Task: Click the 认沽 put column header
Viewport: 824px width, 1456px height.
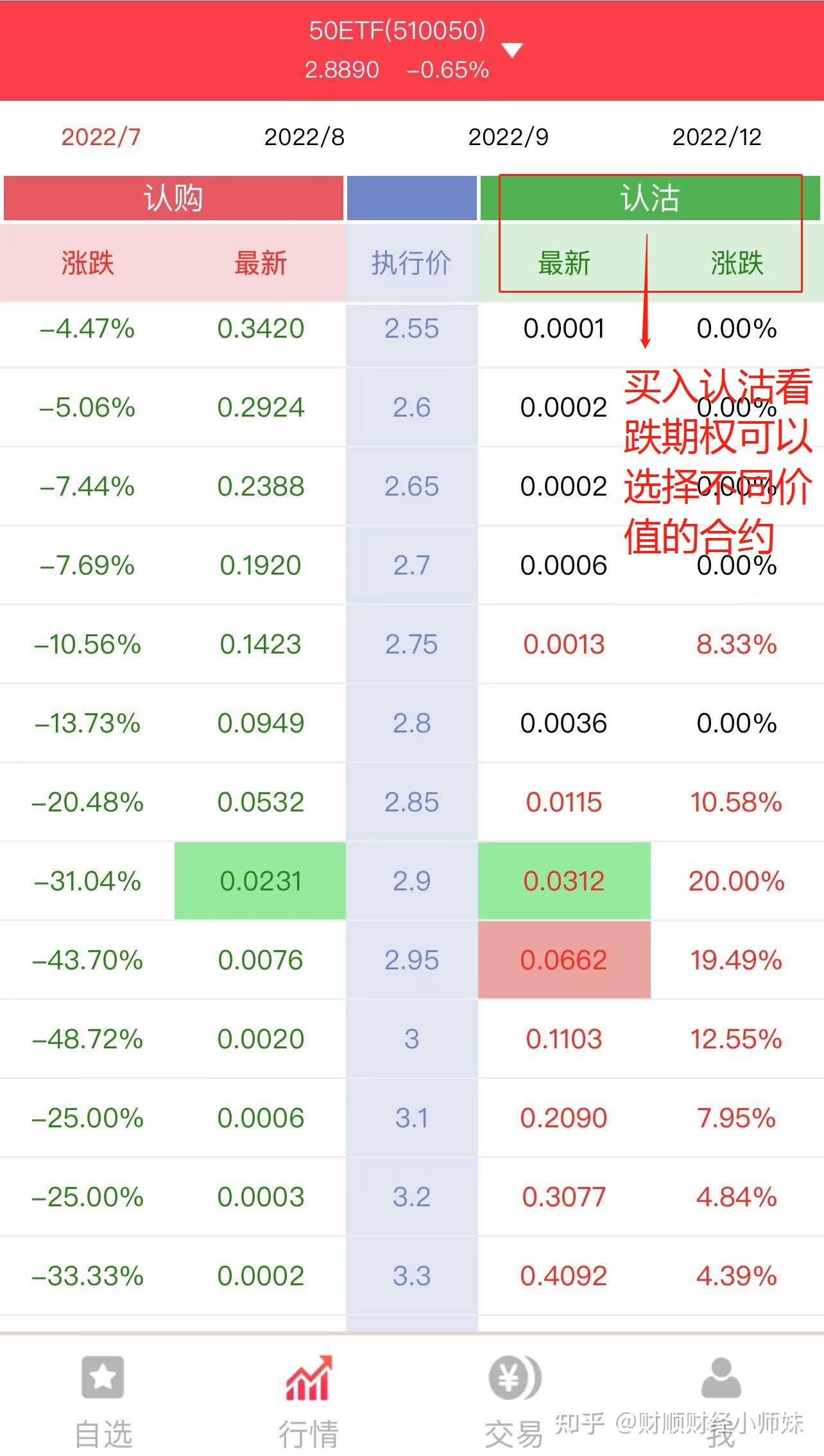Action: tap(650, 198)
